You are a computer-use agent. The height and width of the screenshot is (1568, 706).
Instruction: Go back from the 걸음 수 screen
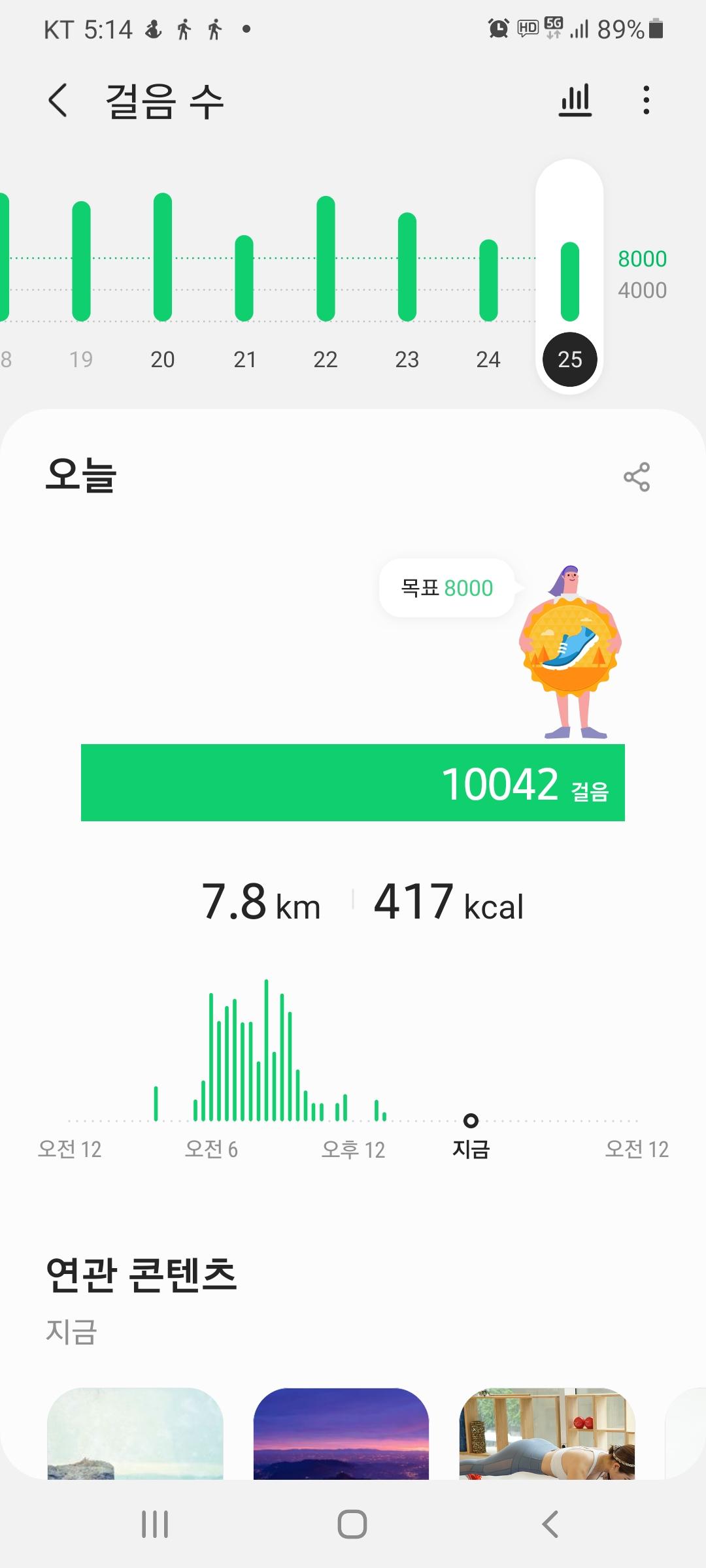click(58, 101)
